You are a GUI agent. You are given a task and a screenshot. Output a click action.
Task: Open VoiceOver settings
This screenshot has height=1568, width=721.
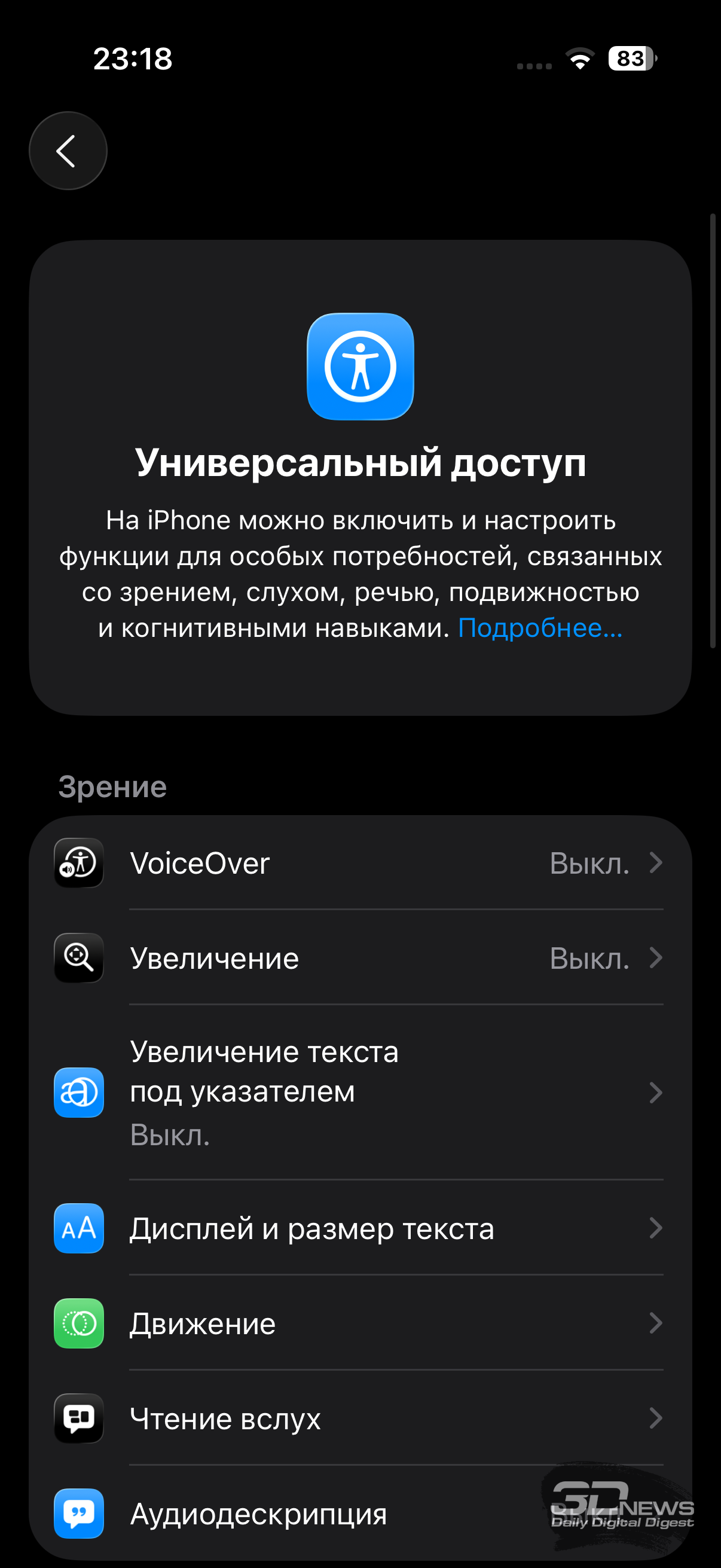pos(359,863)
